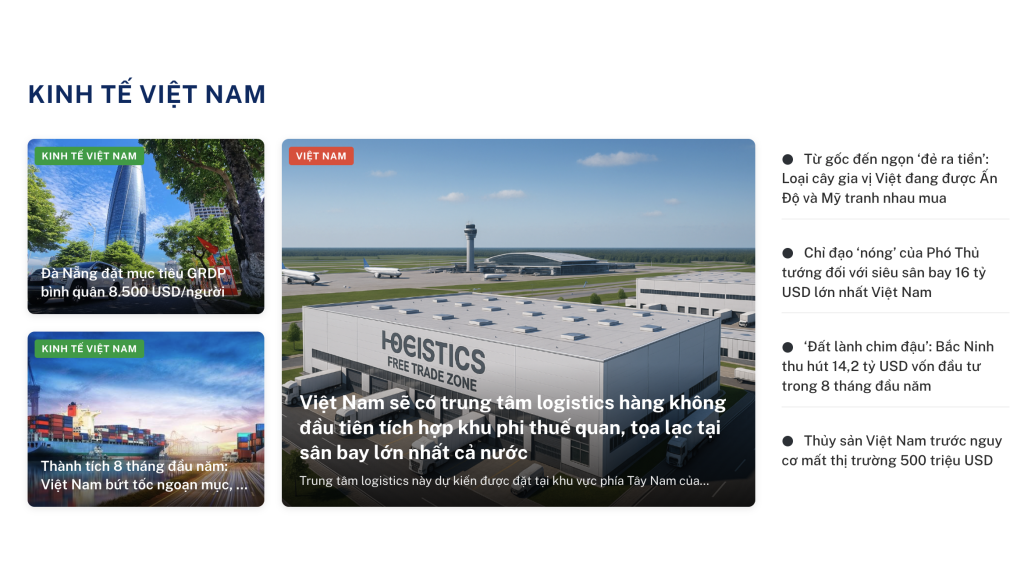The width and height of the screenshot is (1024, 587).
Task: Open the featured logistics hàng không center article
Action: click(513, 428)
